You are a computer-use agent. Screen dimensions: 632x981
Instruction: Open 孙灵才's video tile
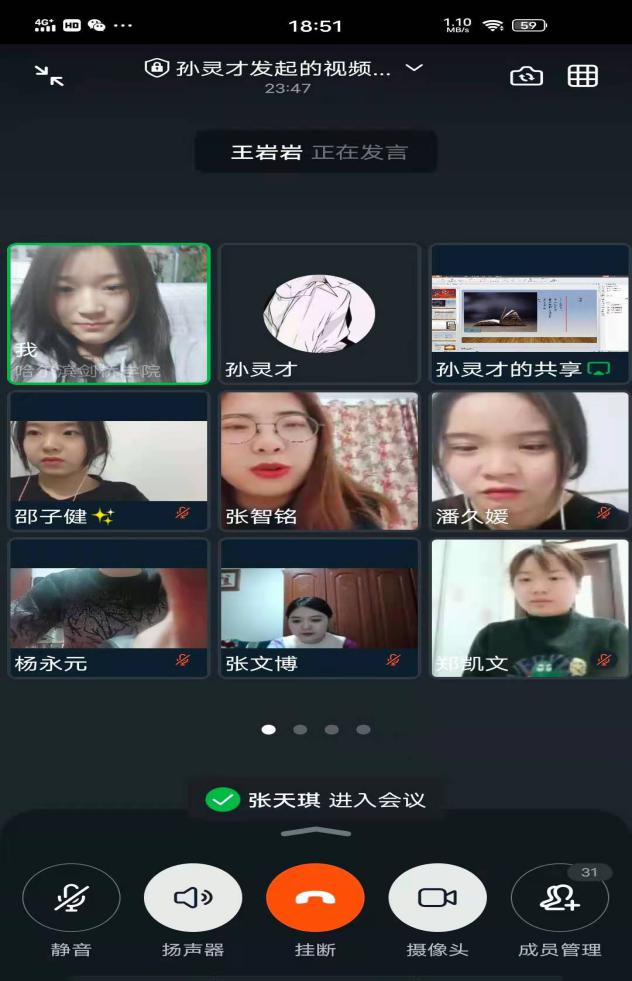[319, 314]
